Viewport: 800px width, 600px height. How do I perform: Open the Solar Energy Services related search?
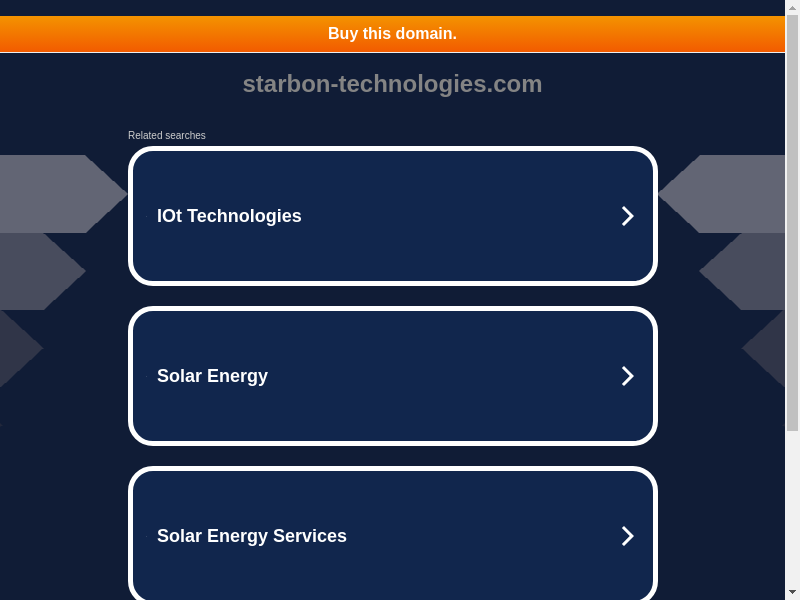pyautogui.click(x=392, y=536)
